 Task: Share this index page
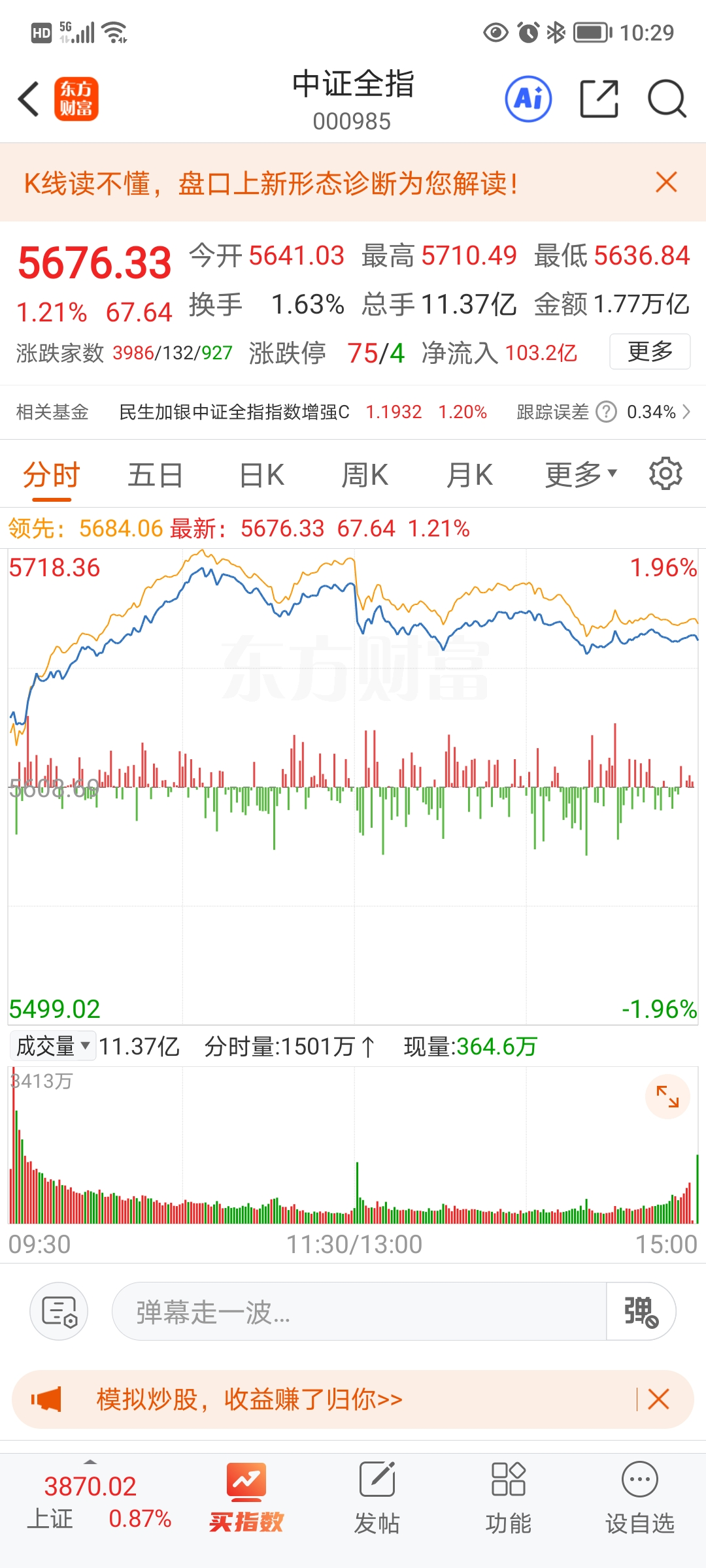pyautogui.click(x=599, y=99)
